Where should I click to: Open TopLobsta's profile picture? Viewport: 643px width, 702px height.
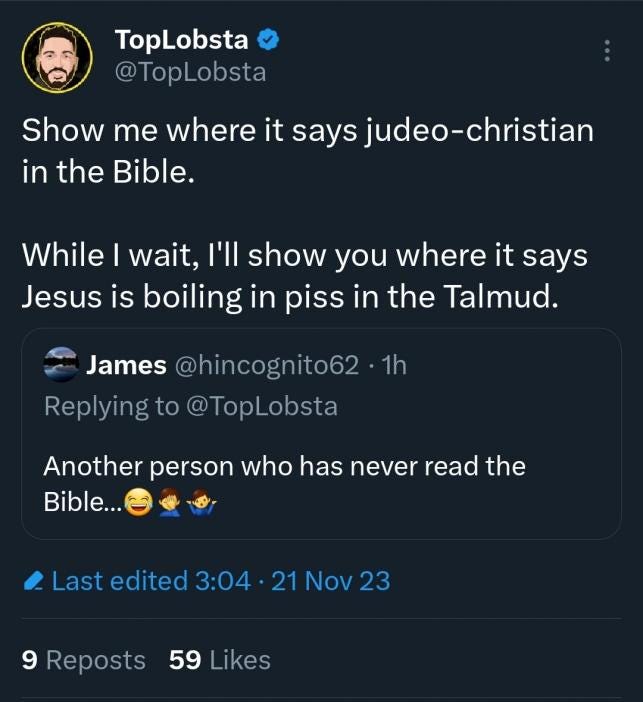point(58,57)
